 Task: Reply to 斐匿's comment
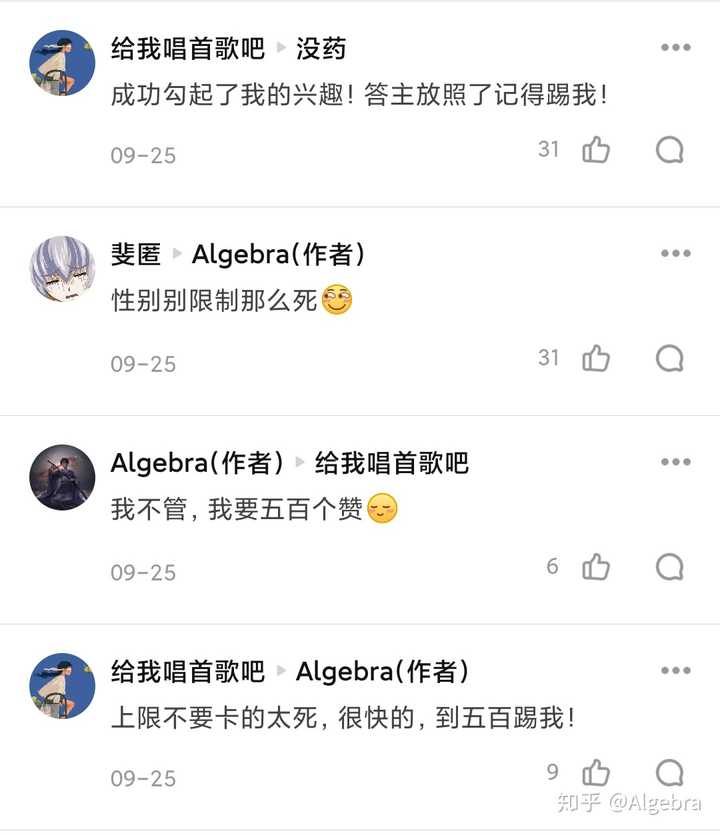(669, 358)
